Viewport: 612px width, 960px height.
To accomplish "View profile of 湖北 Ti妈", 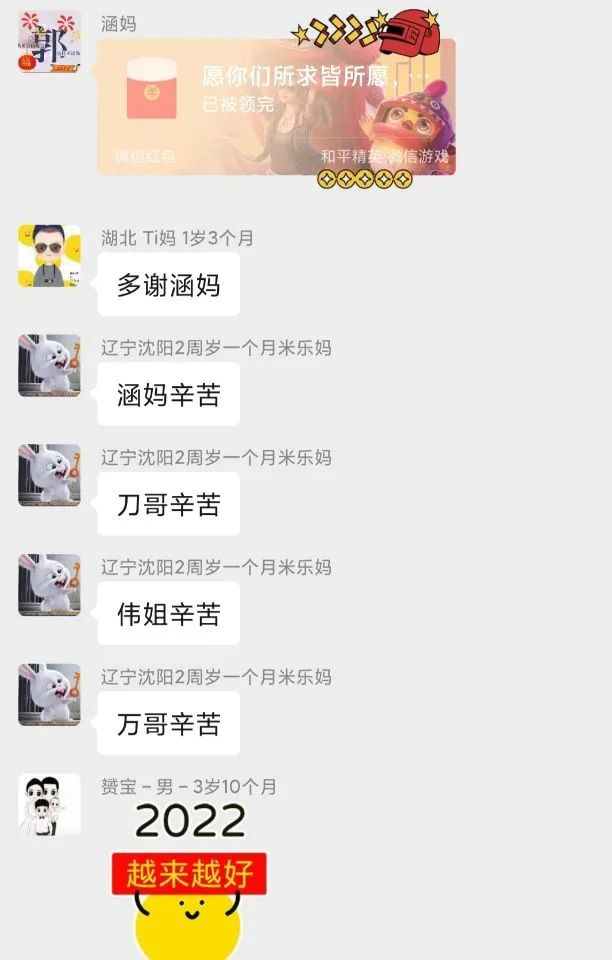I will [x=49, y=256].
